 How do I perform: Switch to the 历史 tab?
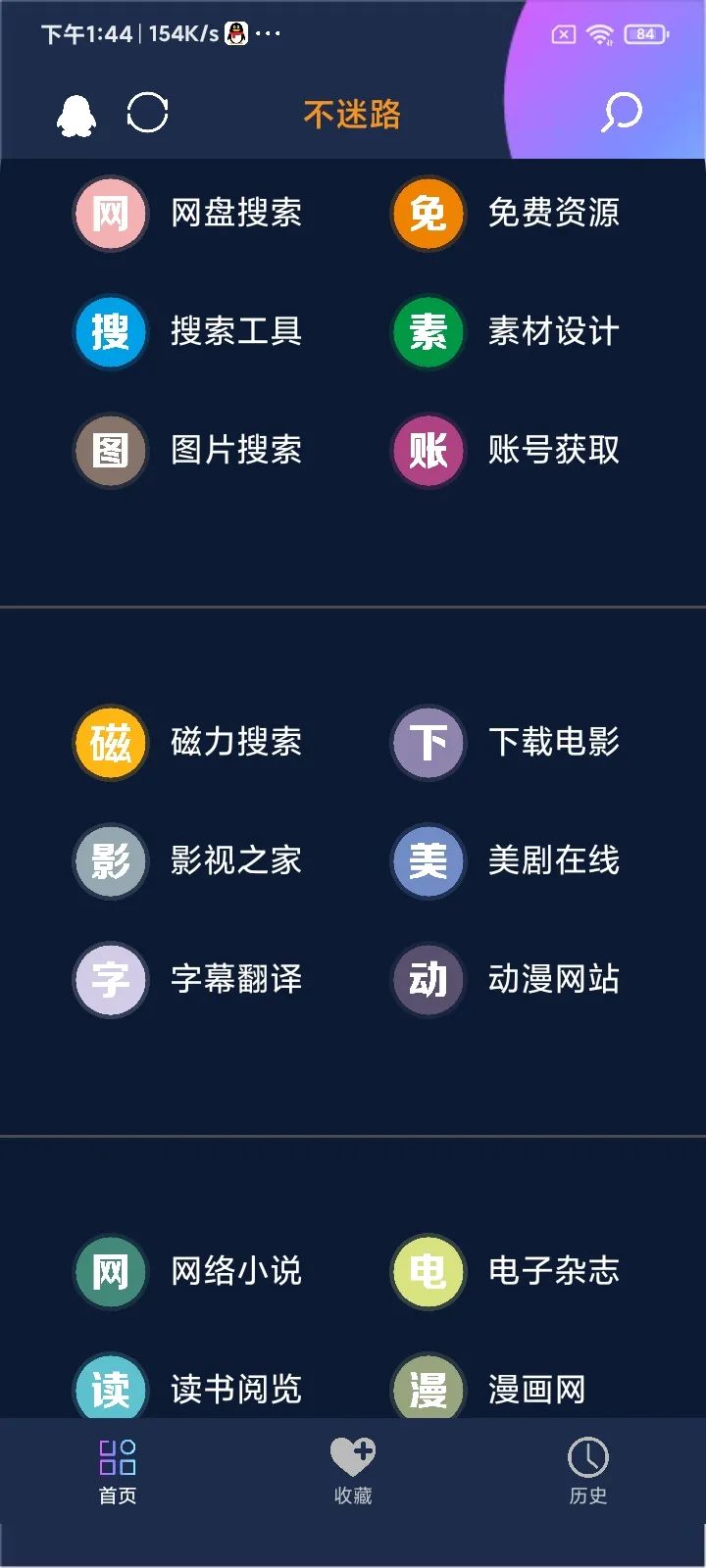pos(588,1471)
